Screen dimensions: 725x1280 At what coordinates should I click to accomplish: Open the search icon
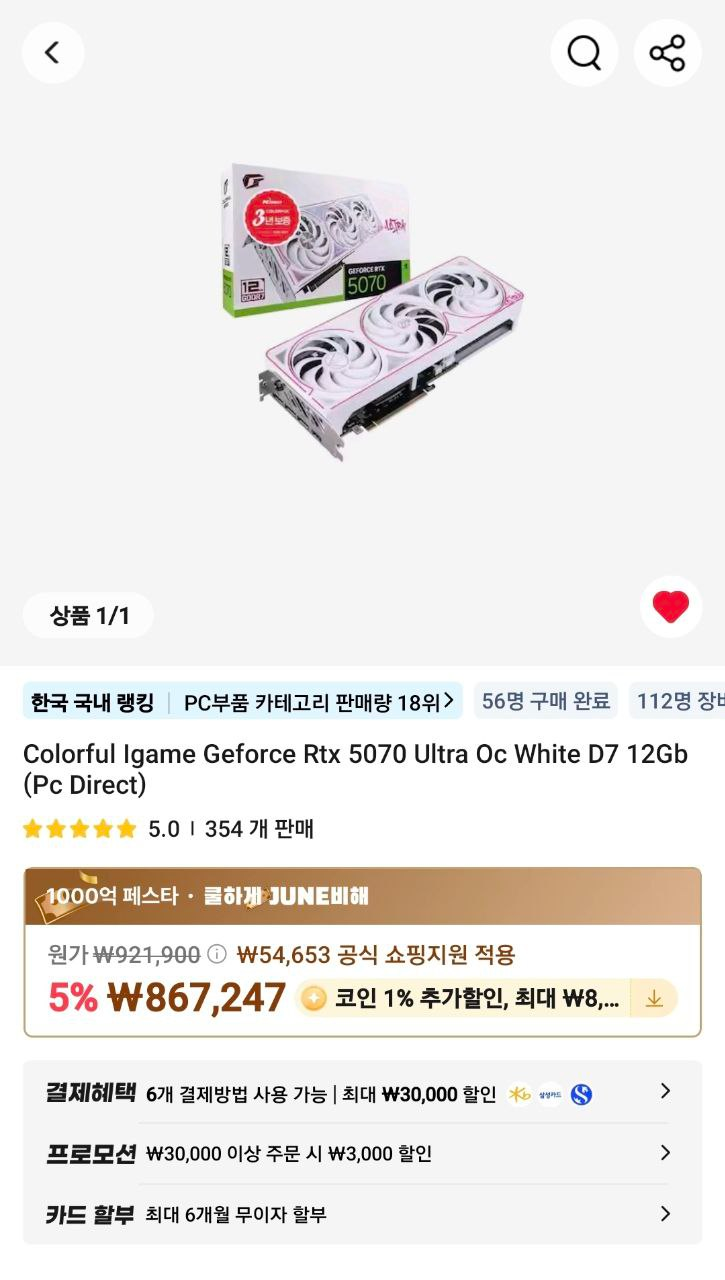tap(584, 53)
